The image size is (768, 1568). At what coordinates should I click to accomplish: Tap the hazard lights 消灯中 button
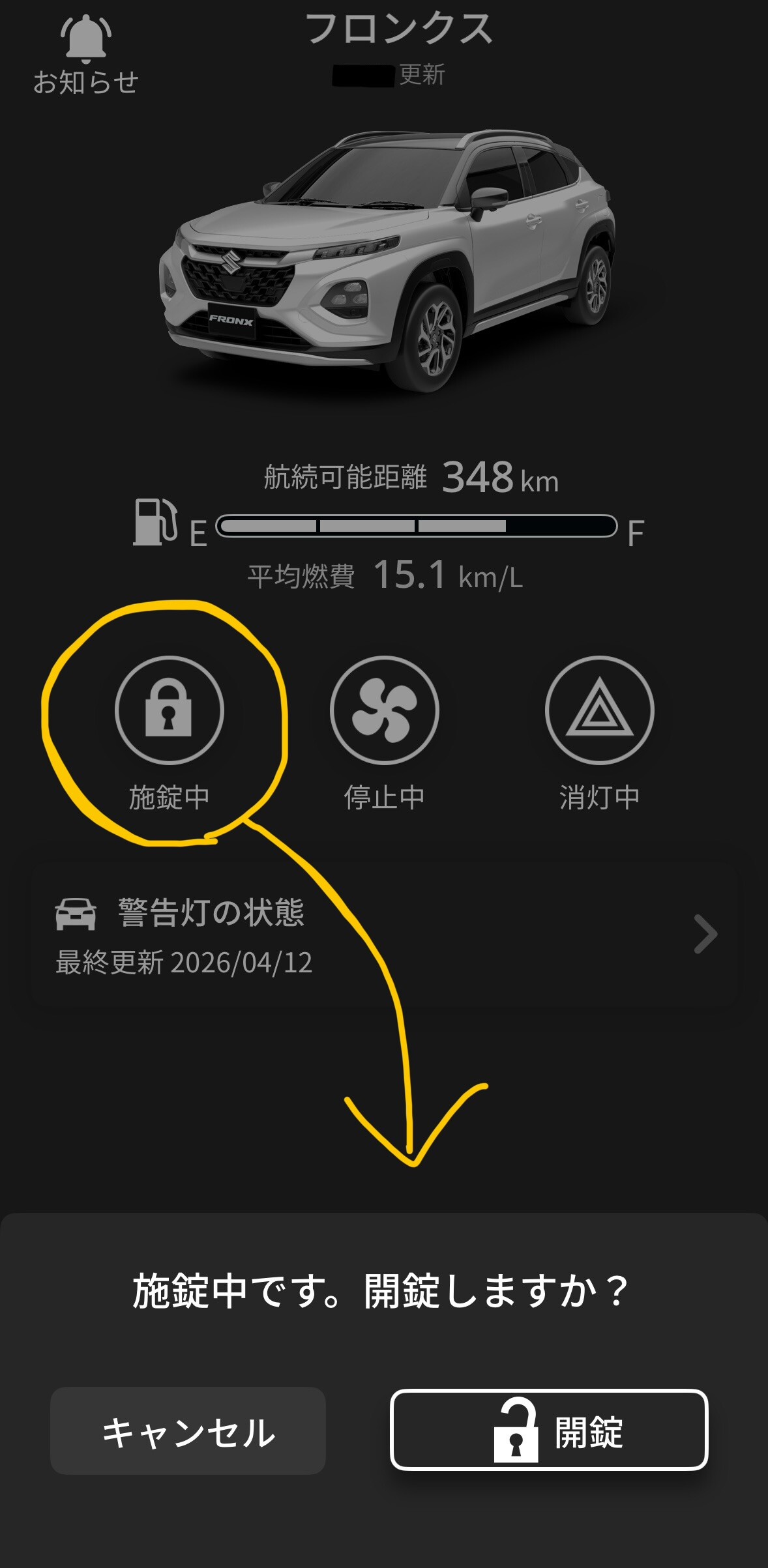pos(599,710)
